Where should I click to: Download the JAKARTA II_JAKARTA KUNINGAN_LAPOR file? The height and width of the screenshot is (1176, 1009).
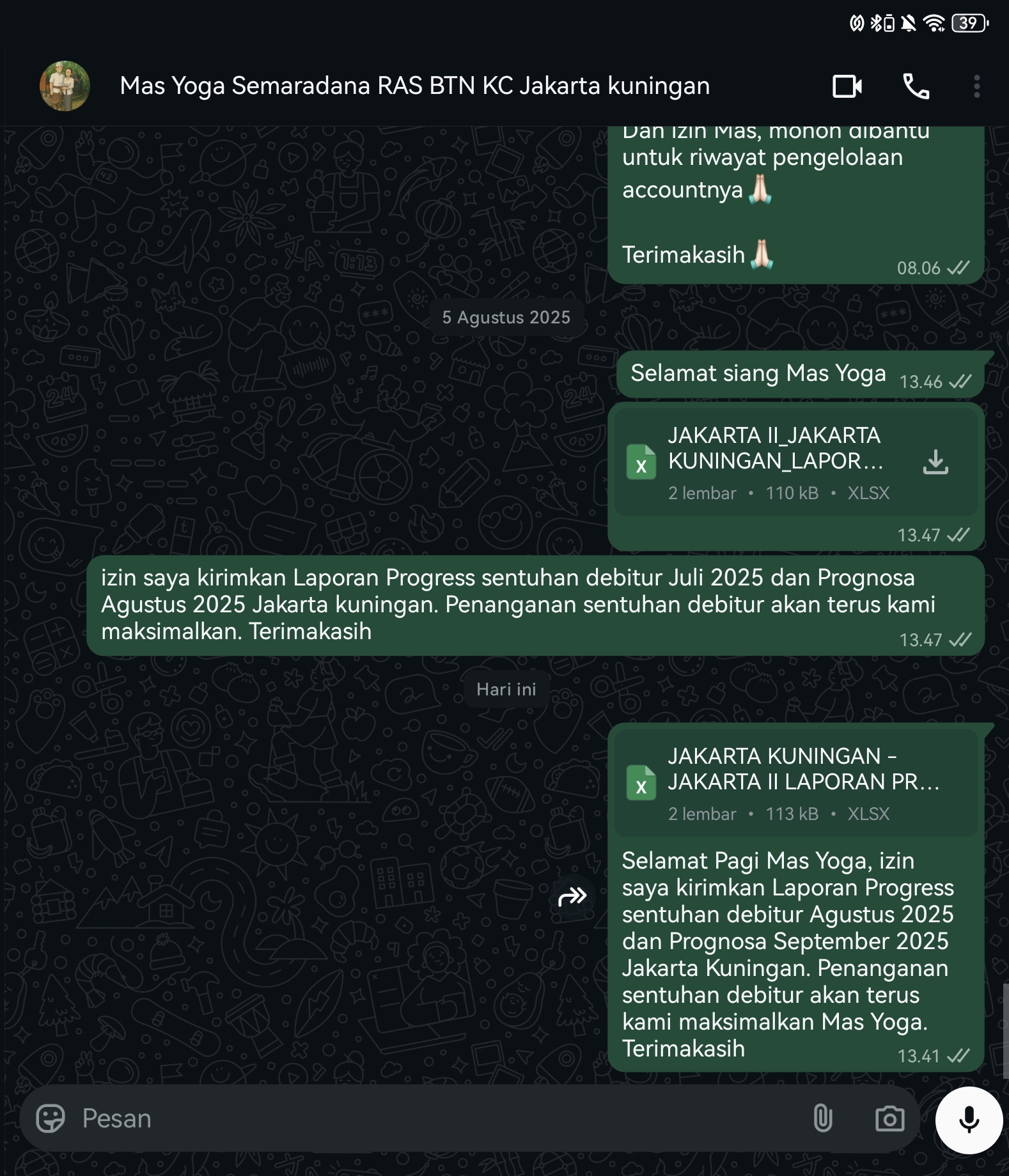click(x=935, y=462)
